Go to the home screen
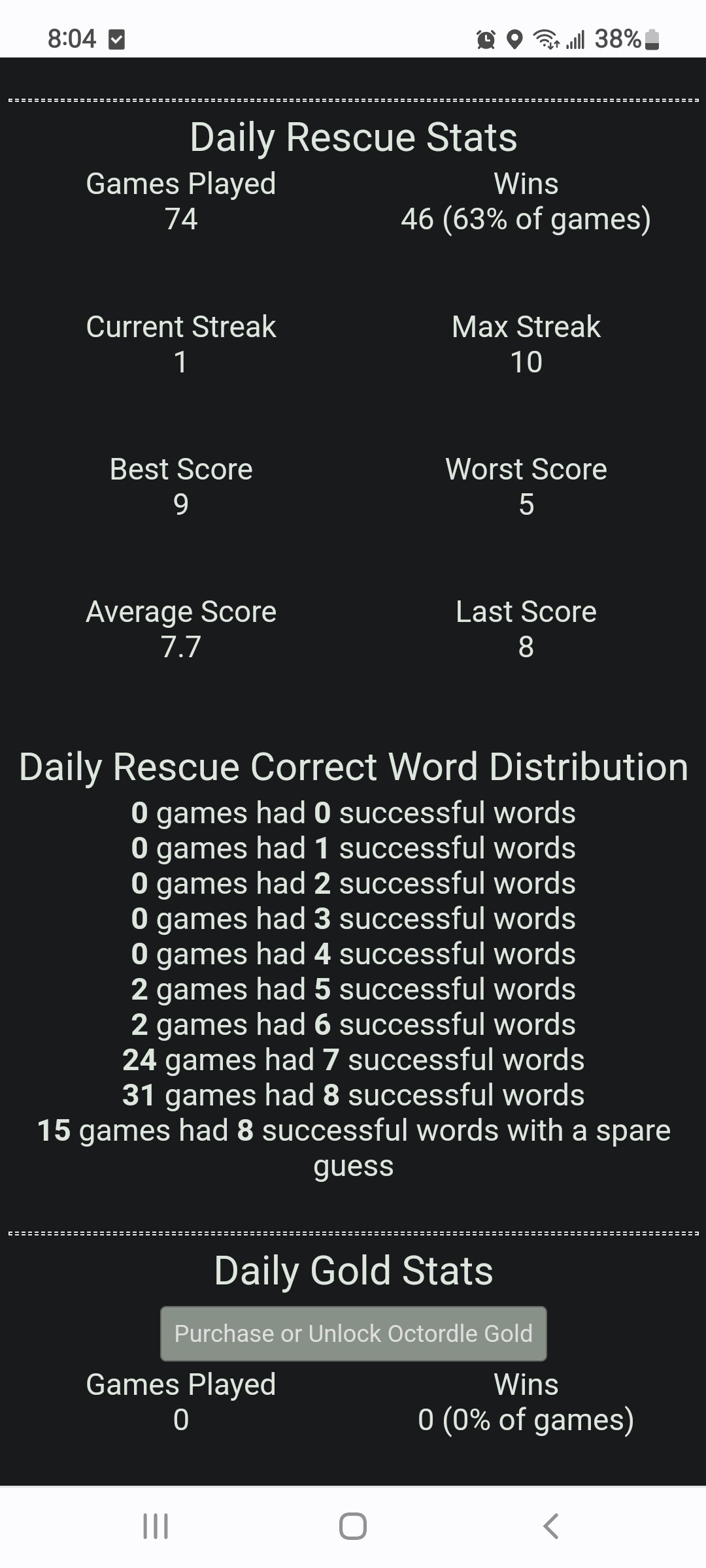This screenshot has height=1568, width=706. coord(353,1527)
